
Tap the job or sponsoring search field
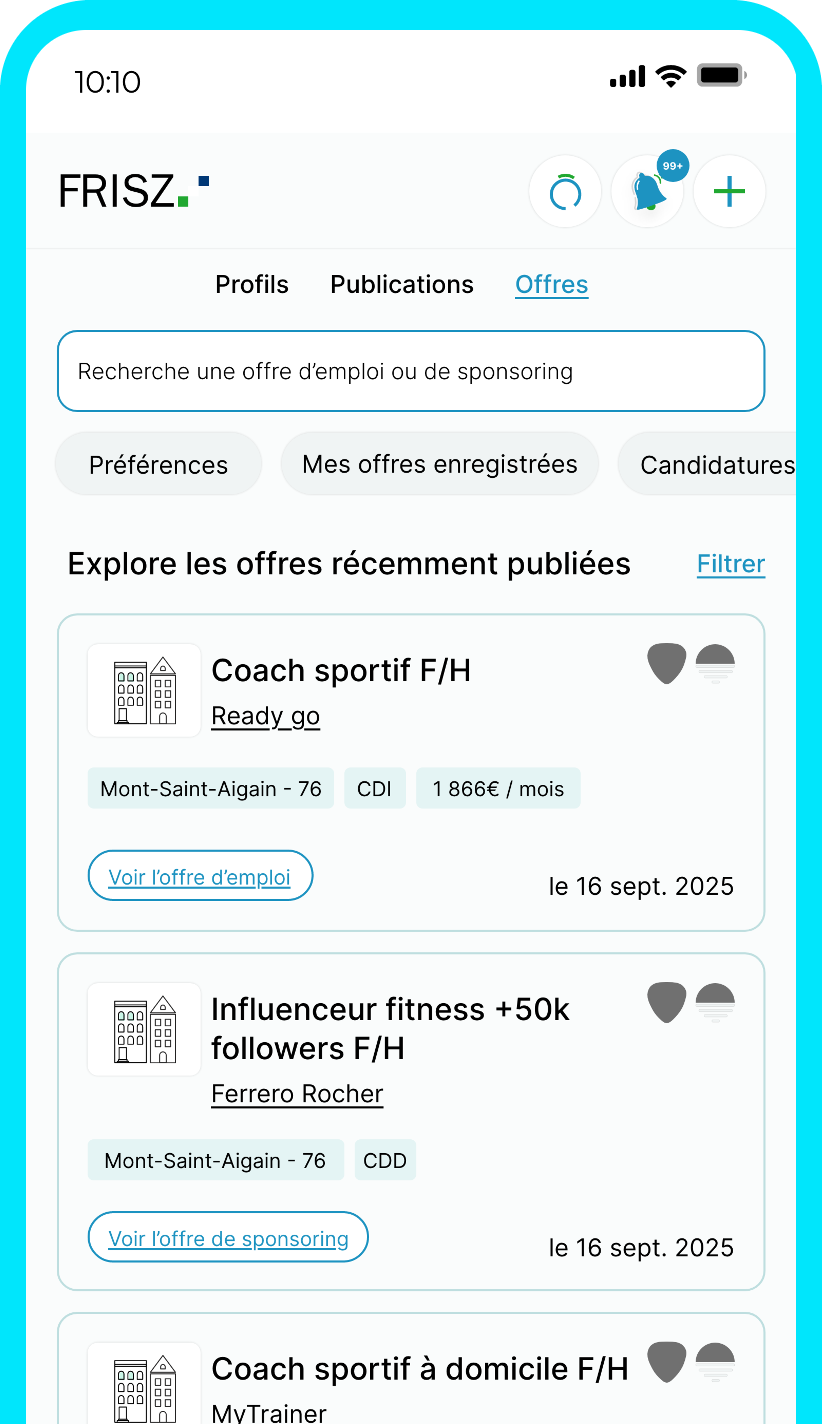pos(411,372)
